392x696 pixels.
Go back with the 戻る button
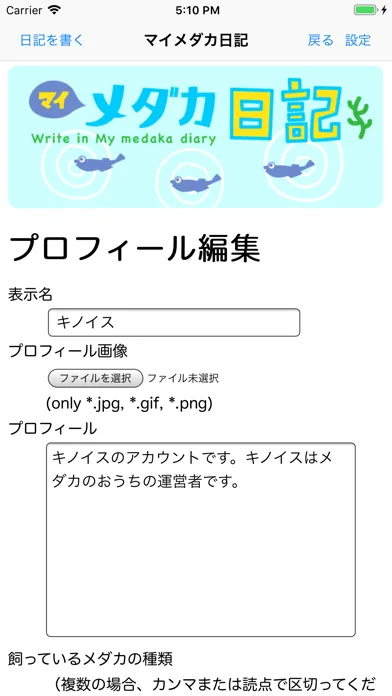click(321, 40)
